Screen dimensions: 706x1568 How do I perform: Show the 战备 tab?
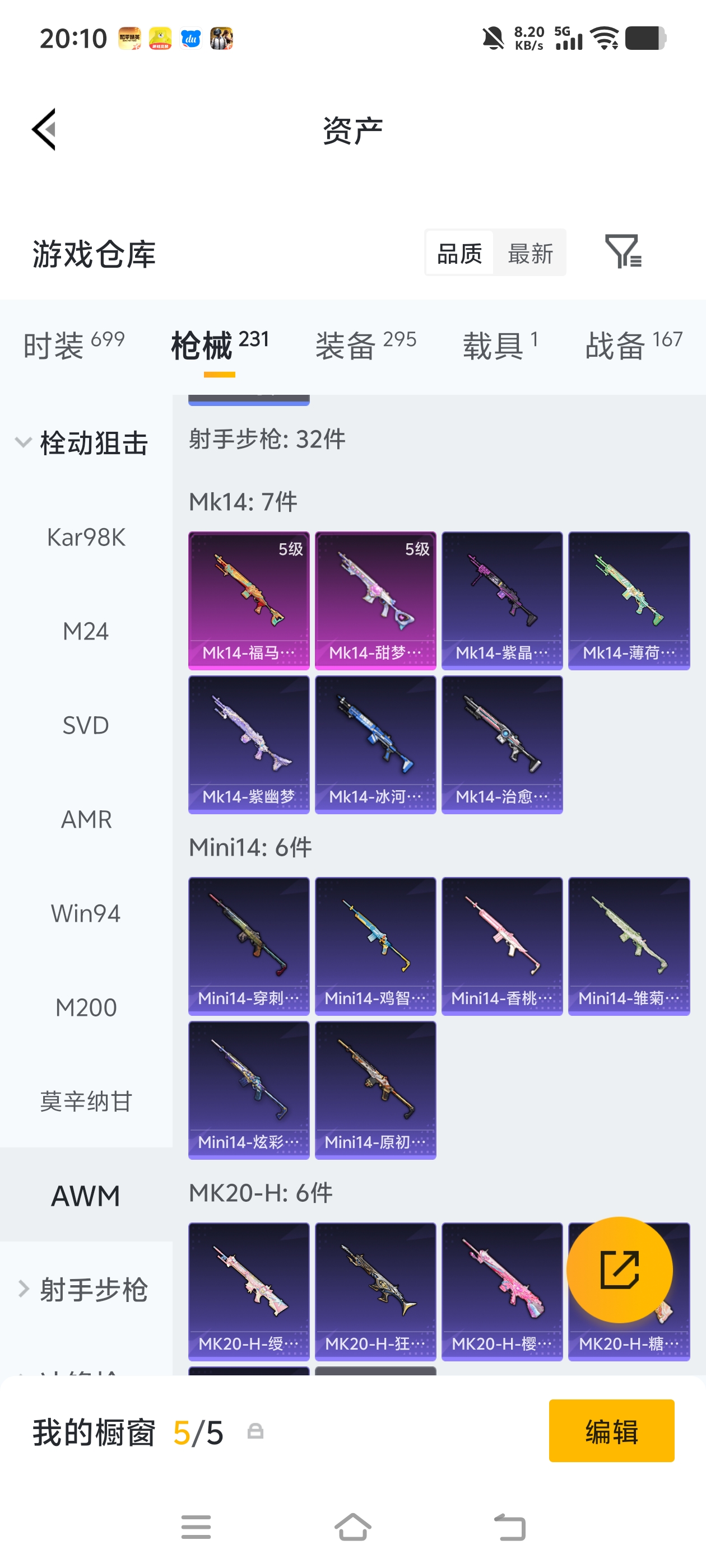(x=634, y=344)
